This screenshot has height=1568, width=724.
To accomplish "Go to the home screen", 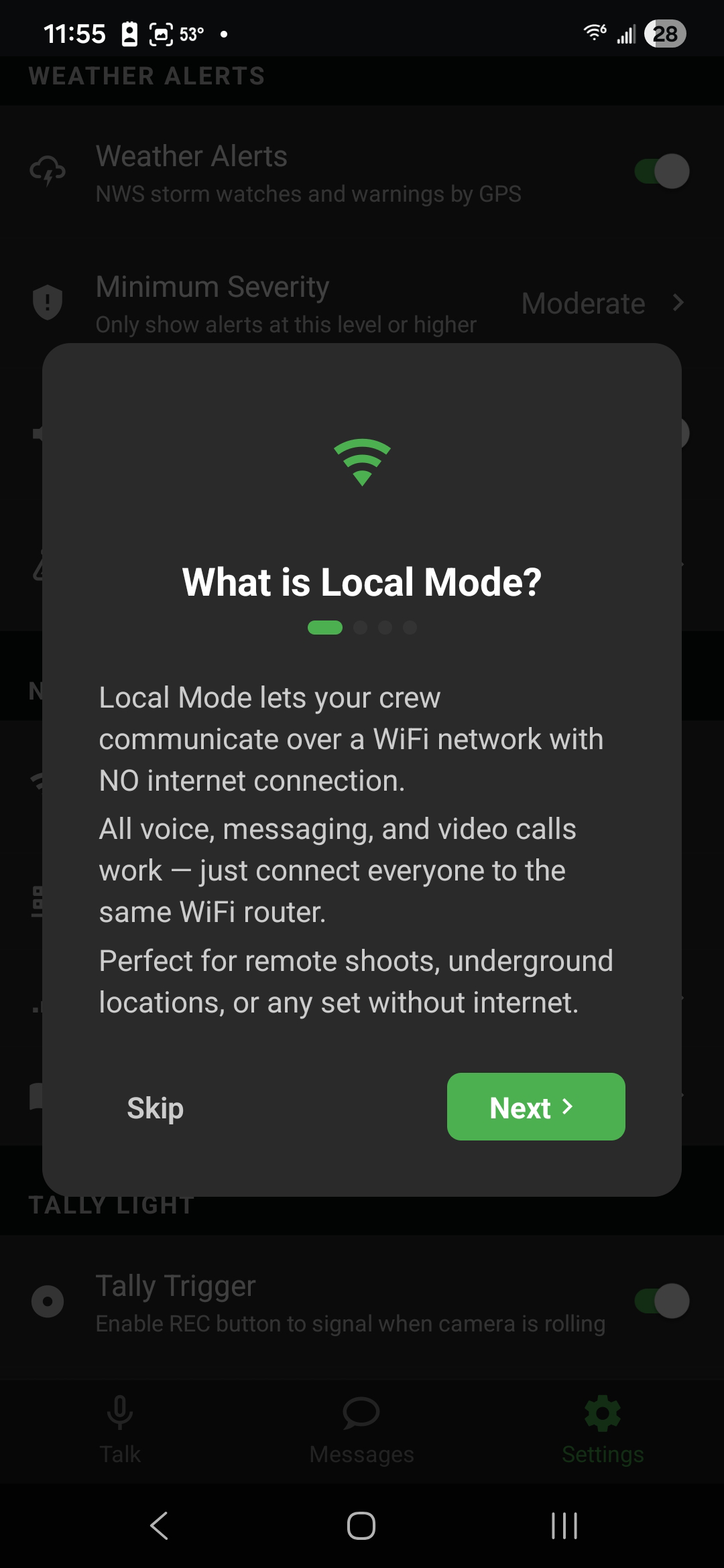I will [361, 1526].
